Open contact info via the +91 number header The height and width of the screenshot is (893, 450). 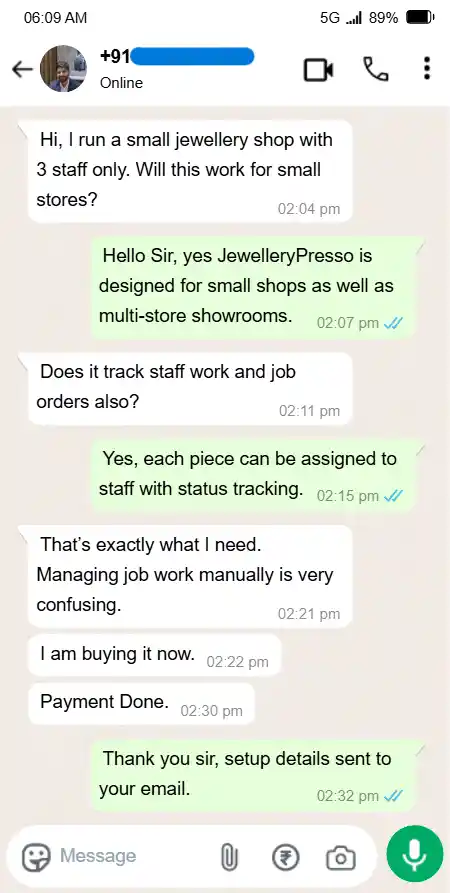(177, 56)
